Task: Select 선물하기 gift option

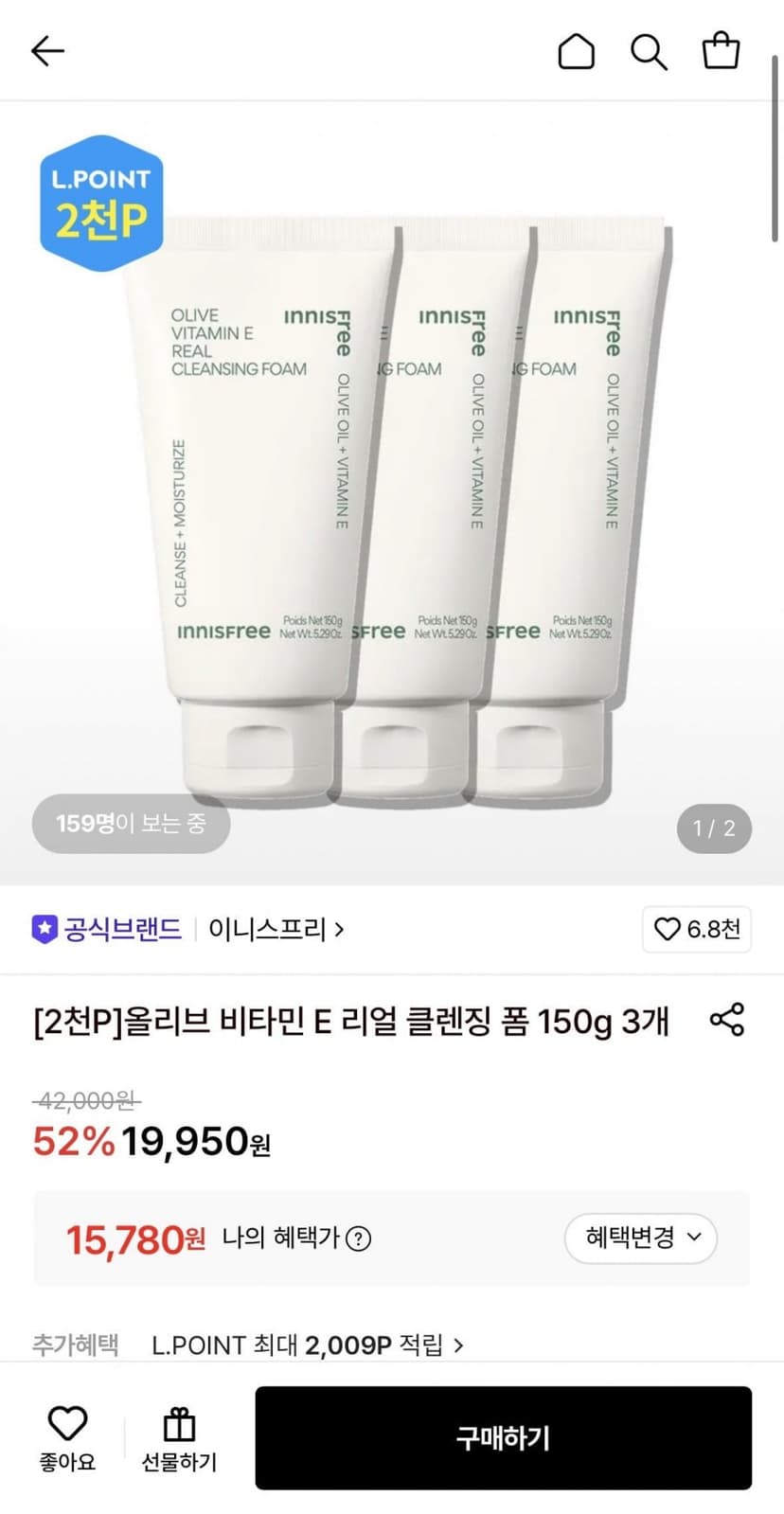Action: click(179, 1438)
